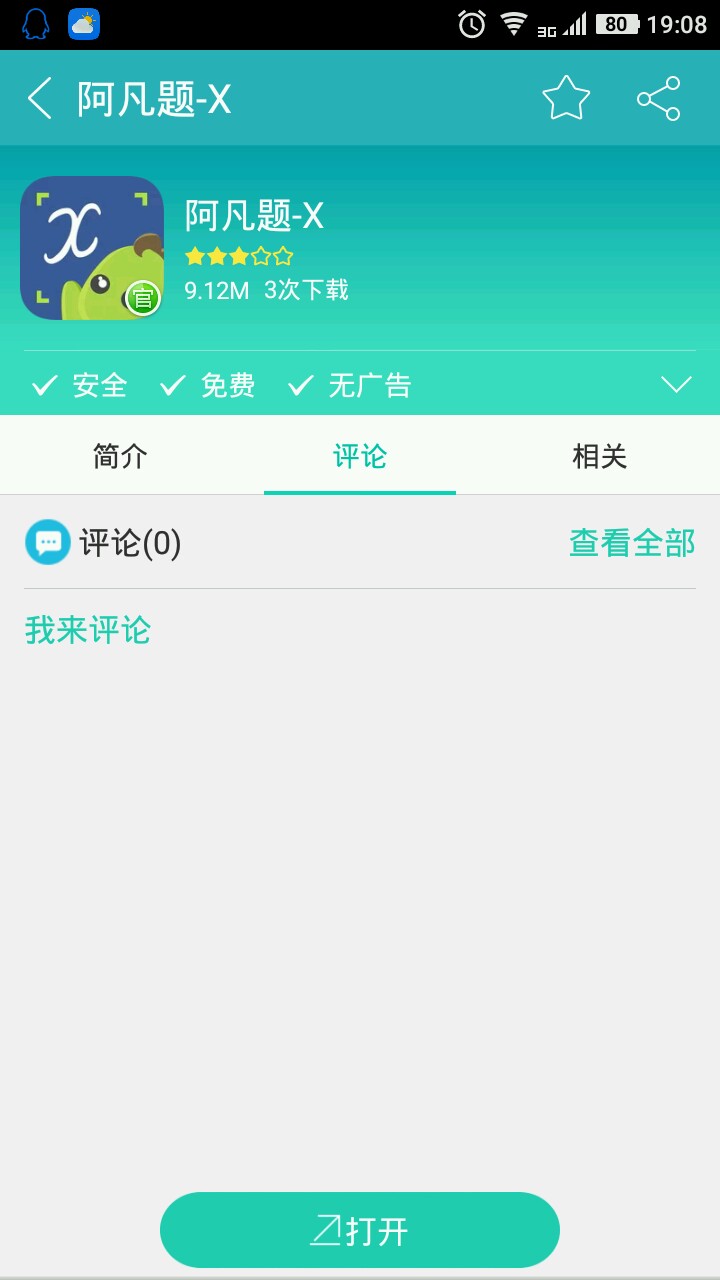The height and width of the screenshot is (1280, 720).
Task: Favorite this app with the star icon
Action: pyautogui.click(x=566, y=99)
